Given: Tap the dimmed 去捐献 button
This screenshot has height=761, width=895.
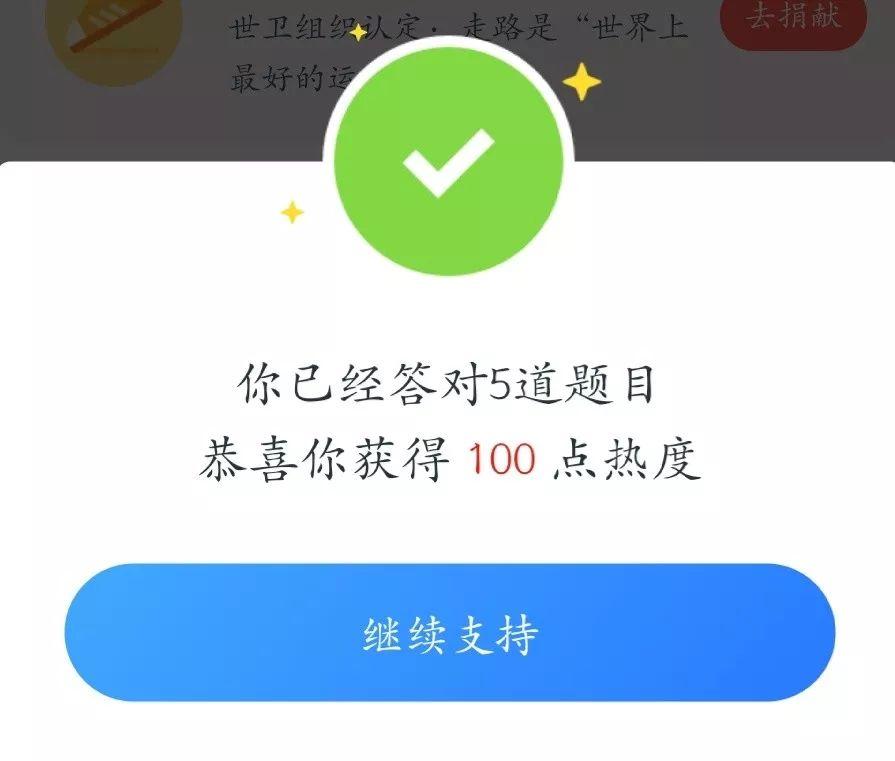Looking at the screenshot, I should pyautogui.click(x=792, y=20).
